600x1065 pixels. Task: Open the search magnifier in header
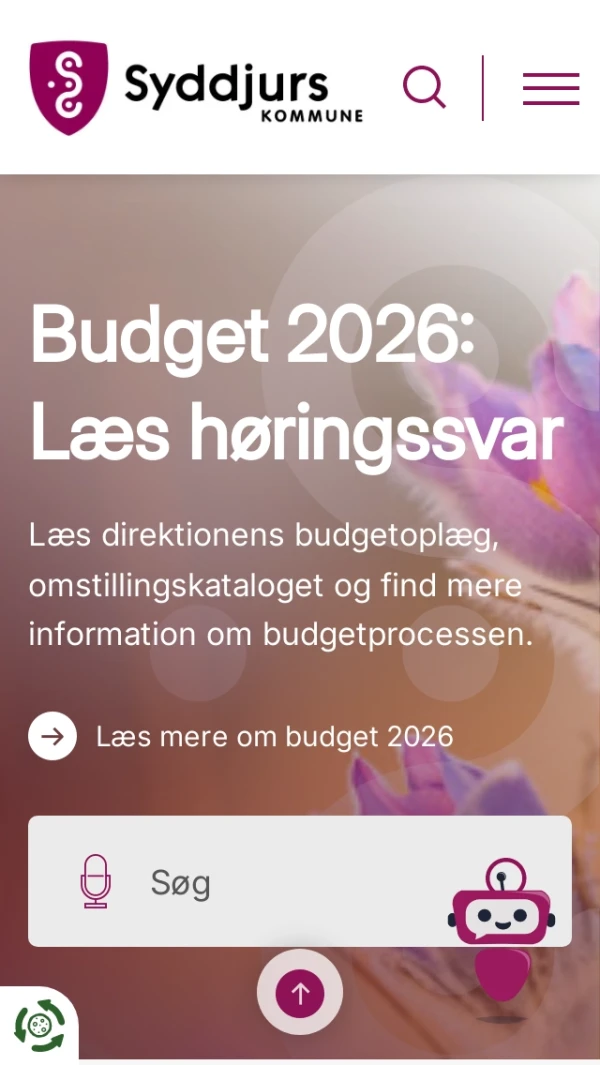tap(424, 88)
